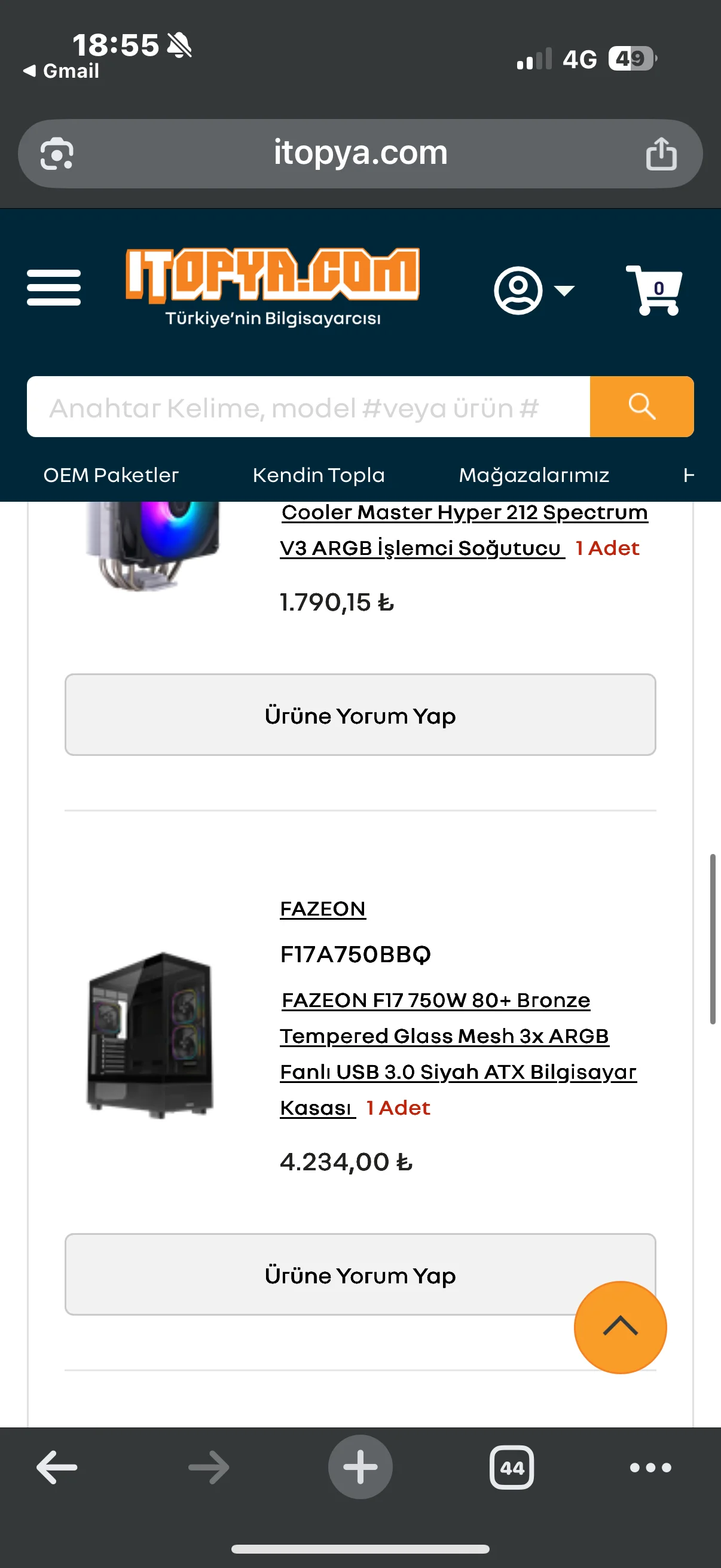Screen dimensions: 721x1568
Task: Open a new browser tab
Action: point(360,1467)
